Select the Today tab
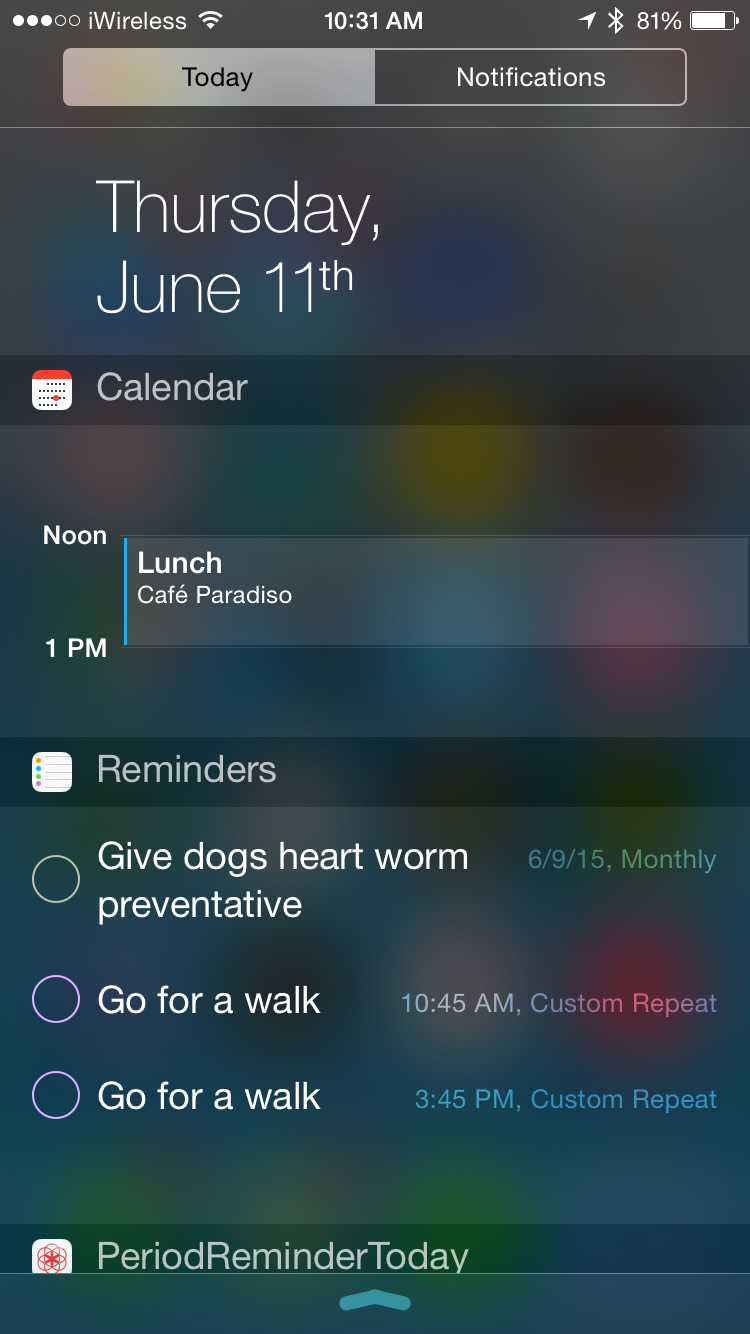Screen dimensions: 750x1334 218,77
